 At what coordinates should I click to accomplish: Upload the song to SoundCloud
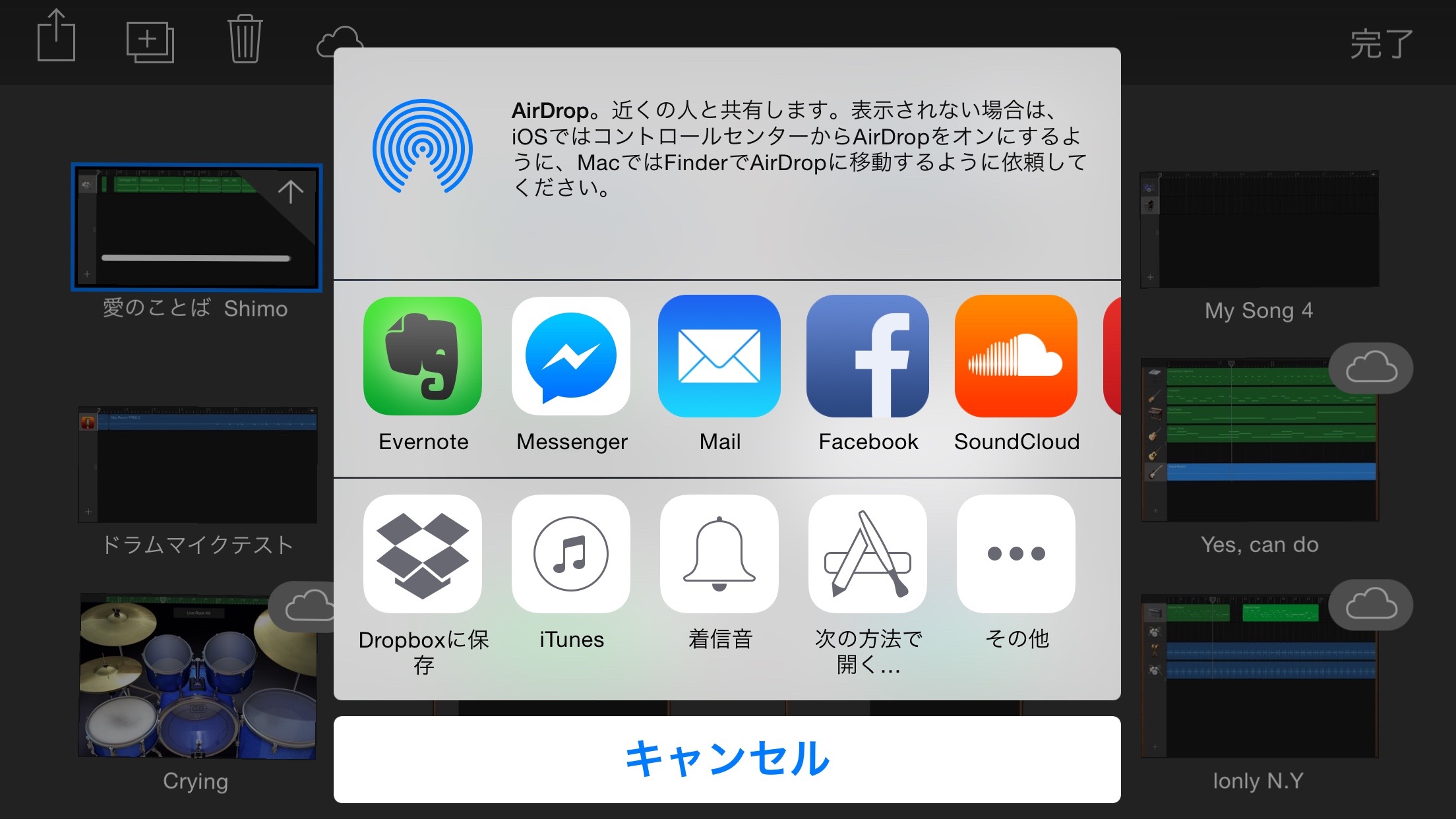[x=1016, y=357]
